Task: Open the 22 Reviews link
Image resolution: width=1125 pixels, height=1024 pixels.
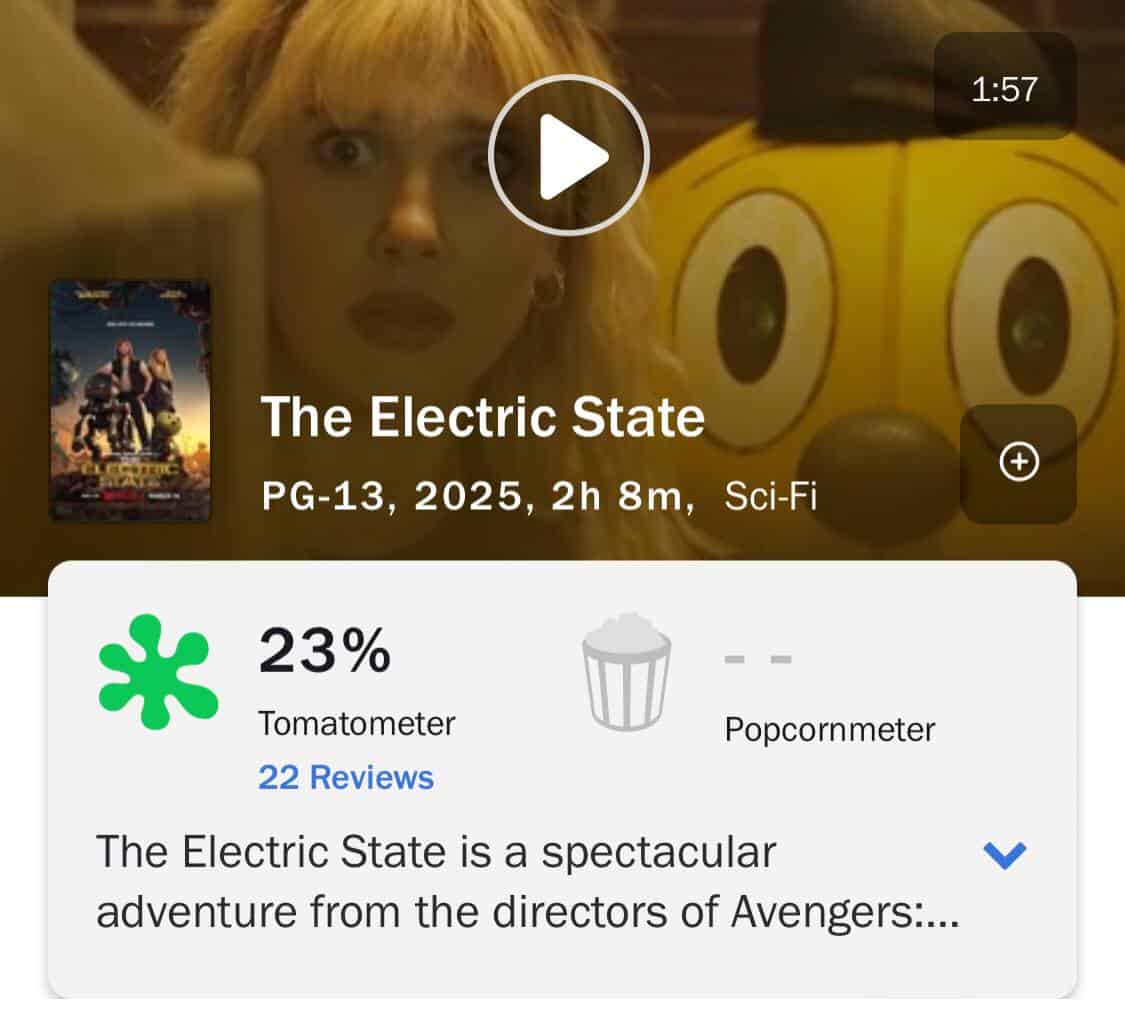Action: pos(346,778)
